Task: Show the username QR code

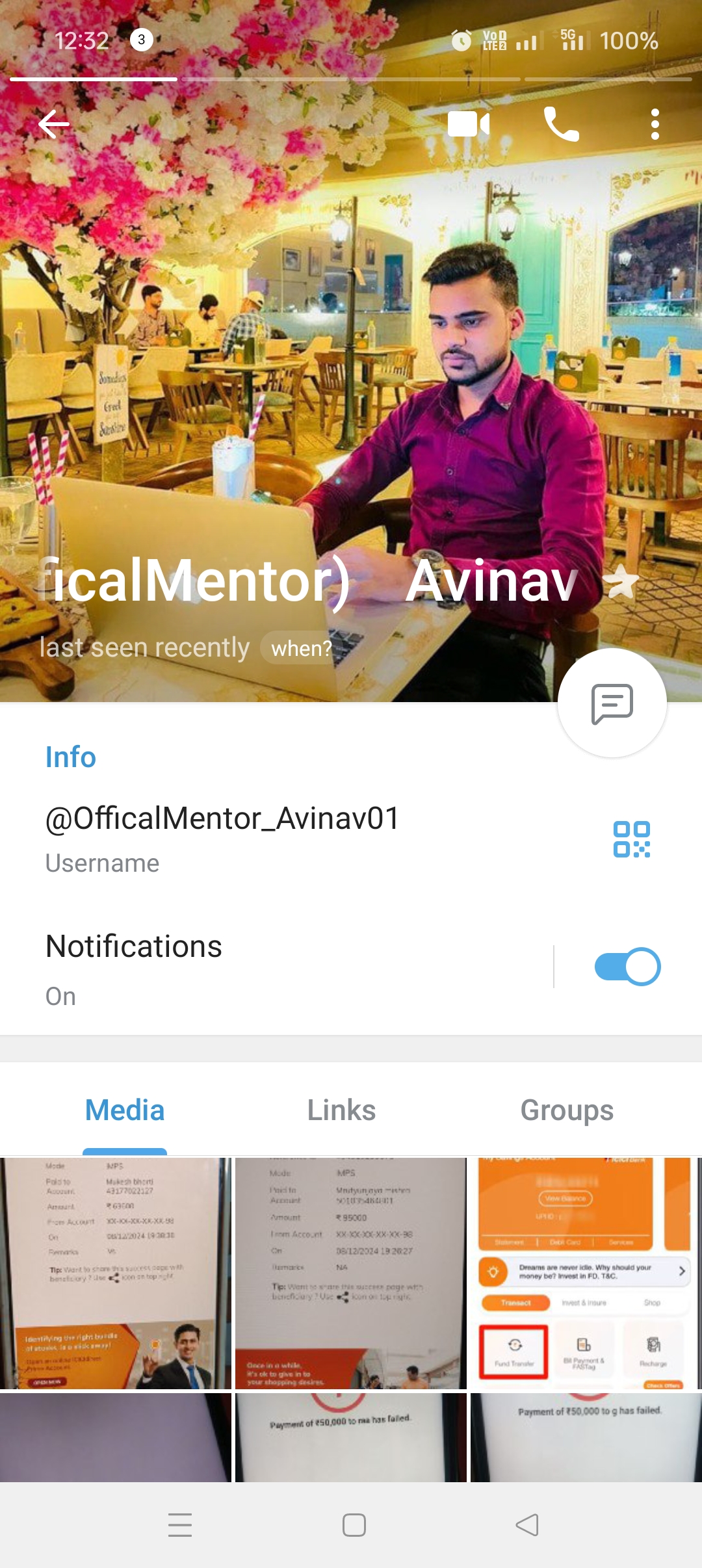Action: click(632, 839)
